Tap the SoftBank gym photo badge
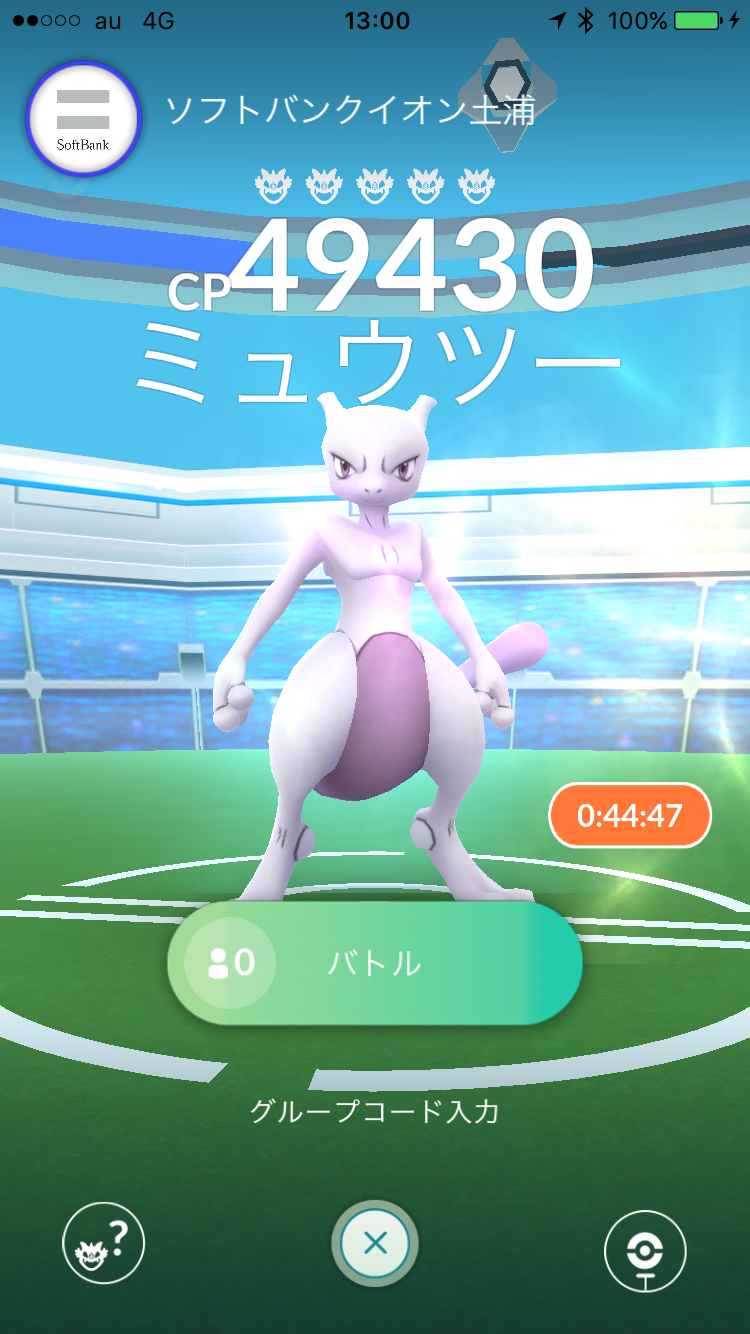The height and width of the screenshot is (1334, 750). pos(83,117)
